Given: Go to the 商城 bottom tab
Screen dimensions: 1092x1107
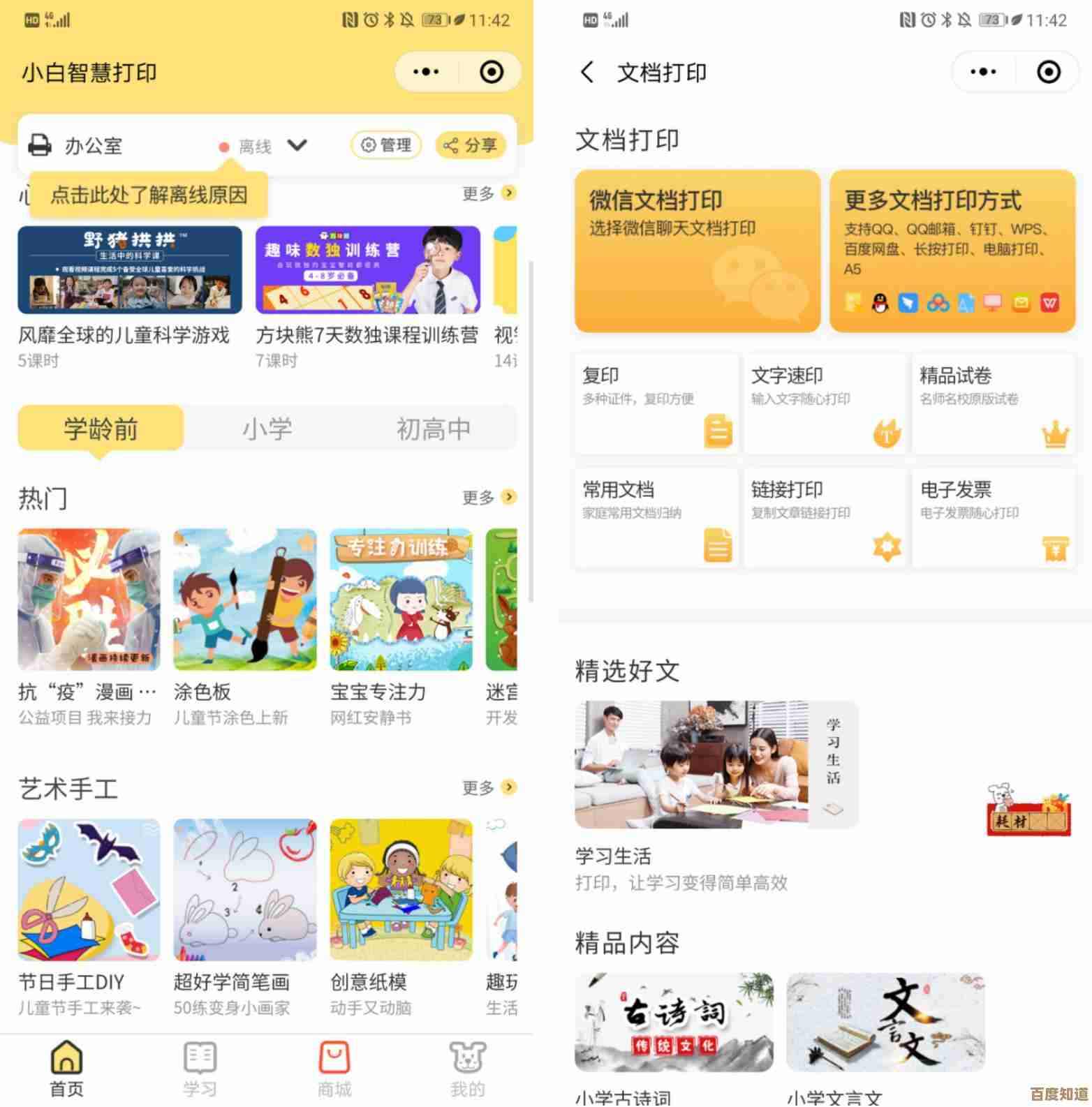Looking at the screenshot, I should pos(334,1068).
